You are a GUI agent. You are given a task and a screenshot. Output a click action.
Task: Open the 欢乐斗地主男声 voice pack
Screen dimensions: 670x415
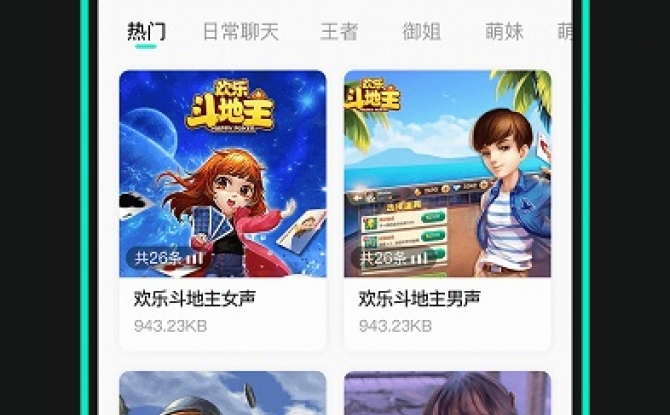[447, 210]
